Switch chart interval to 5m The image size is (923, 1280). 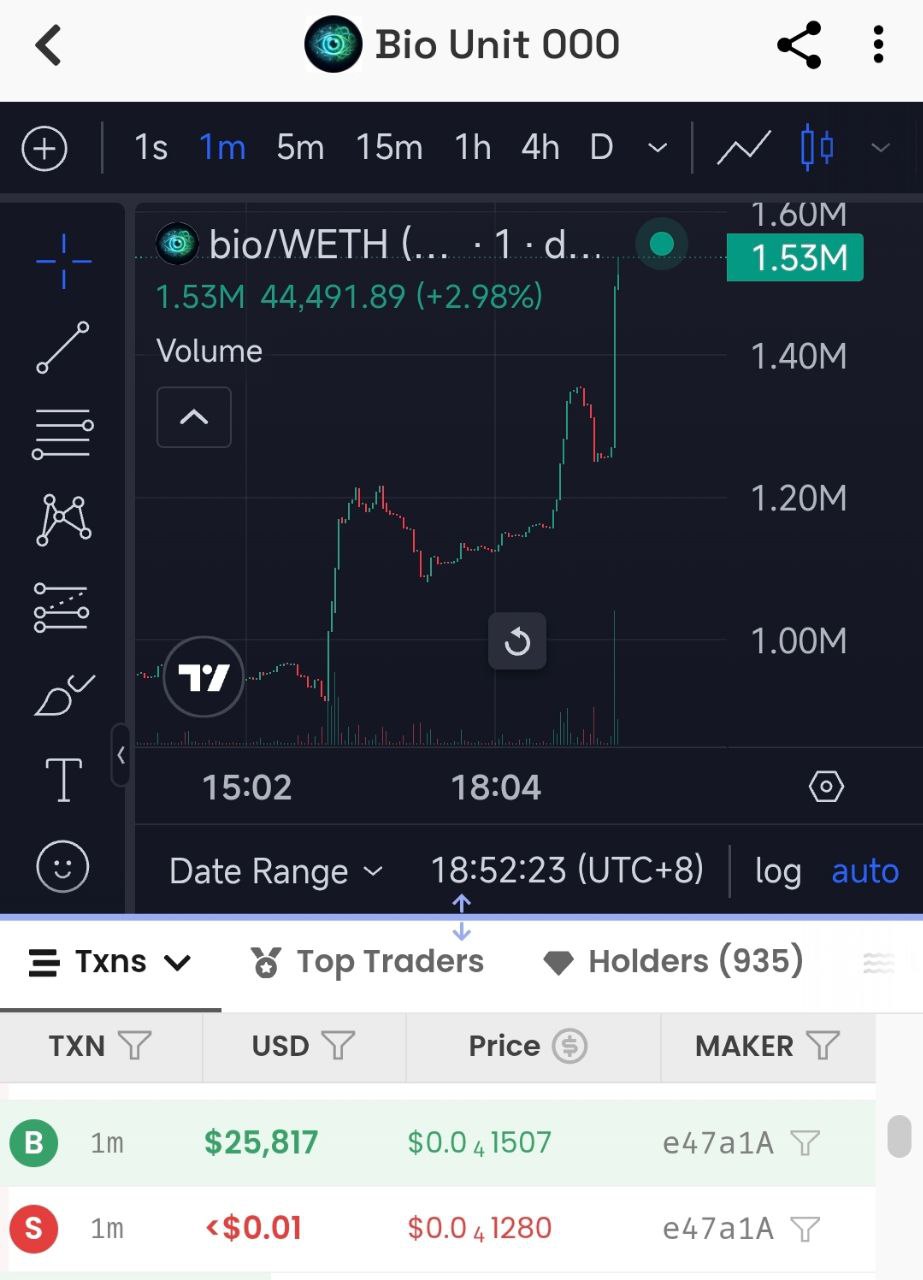click(300, 148)
